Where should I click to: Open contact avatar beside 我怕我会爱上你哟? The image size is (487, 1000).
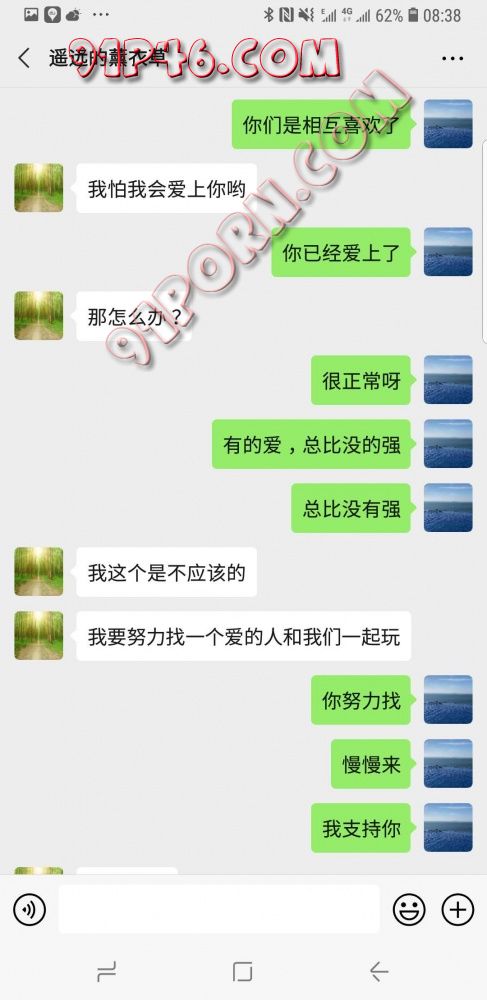pos(39,188)
